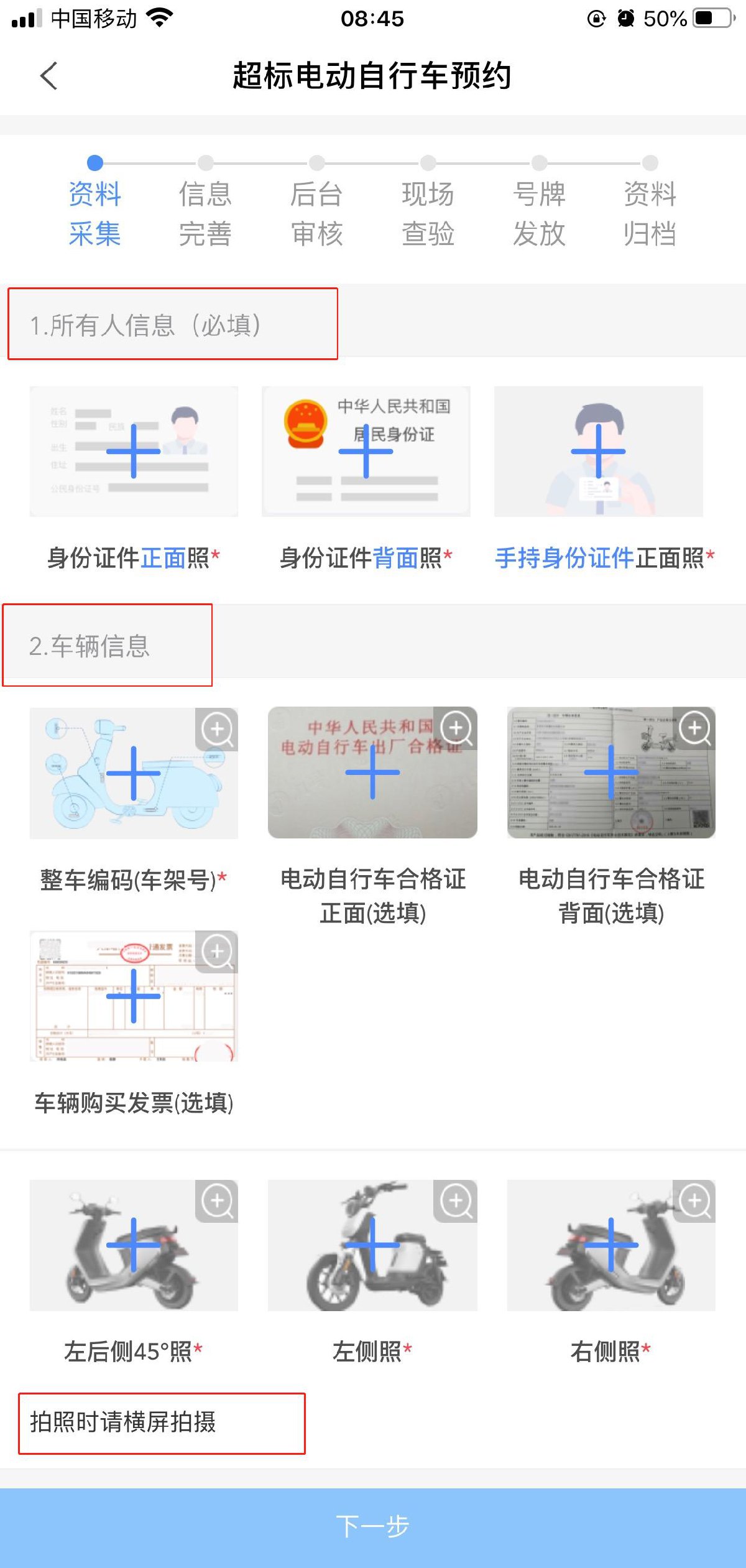This screenshot has height=1568, width=746.
Task: Add the 车辆购买发票 photo
Action: 133,996
